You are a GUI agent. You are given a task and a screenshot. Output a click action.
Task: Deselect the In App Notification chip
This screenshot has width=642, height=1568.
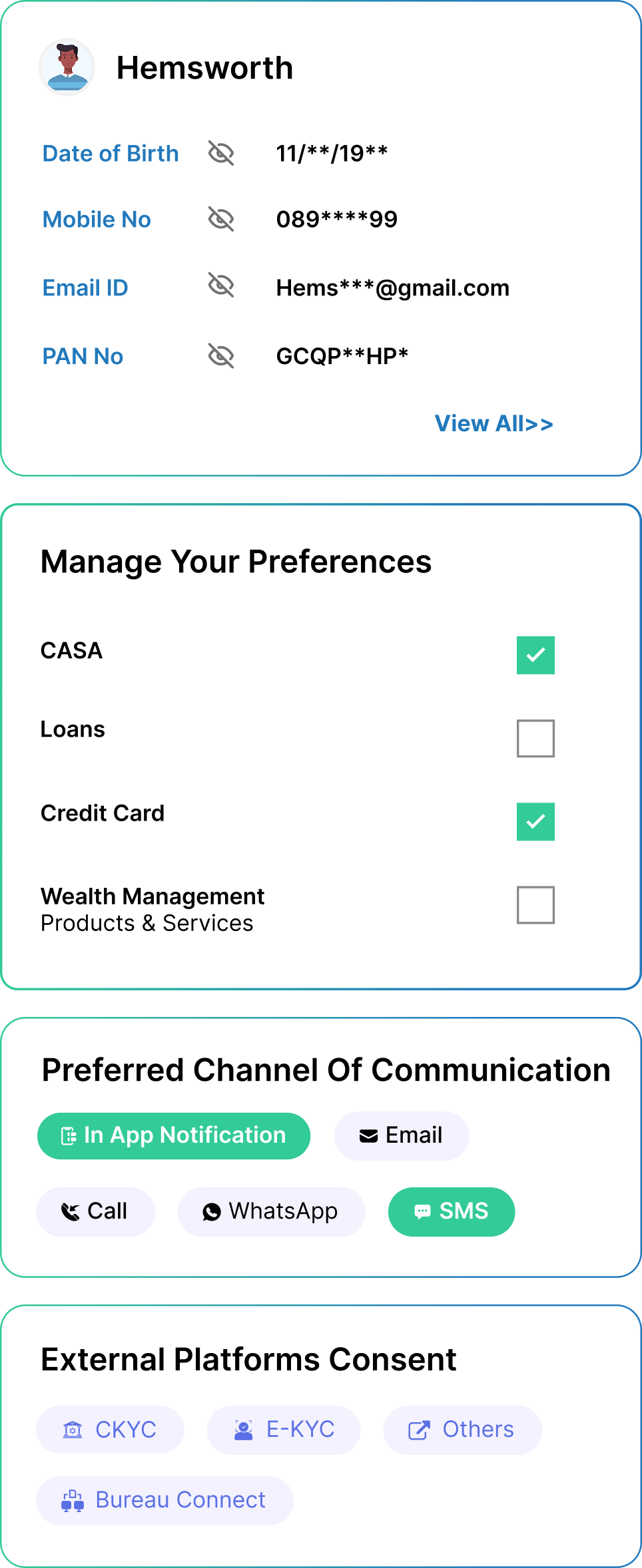click(174, 1135)
